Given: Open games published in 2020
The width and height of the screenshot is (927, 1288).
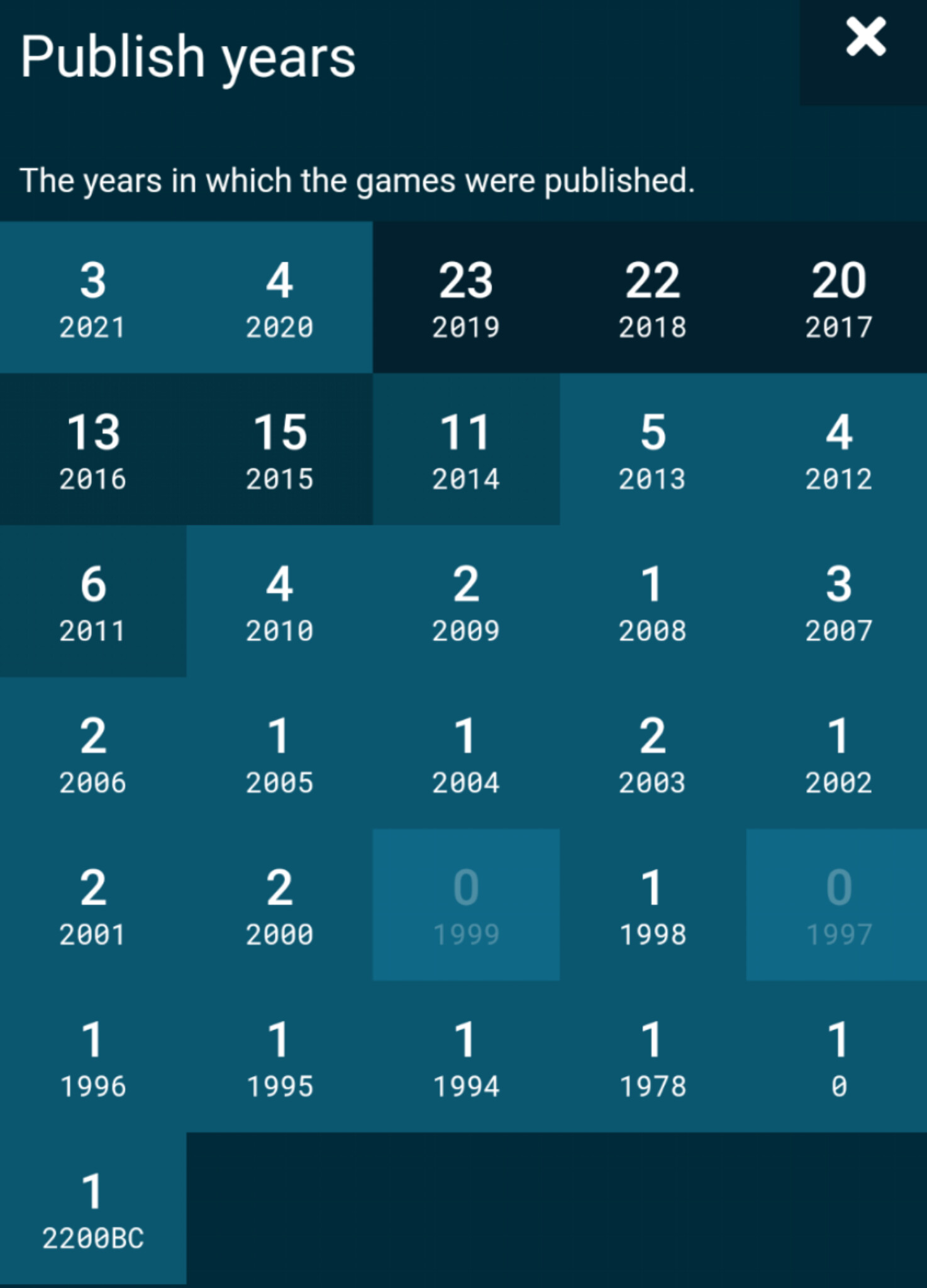Looking at the screenshot, I should point(279,297).
